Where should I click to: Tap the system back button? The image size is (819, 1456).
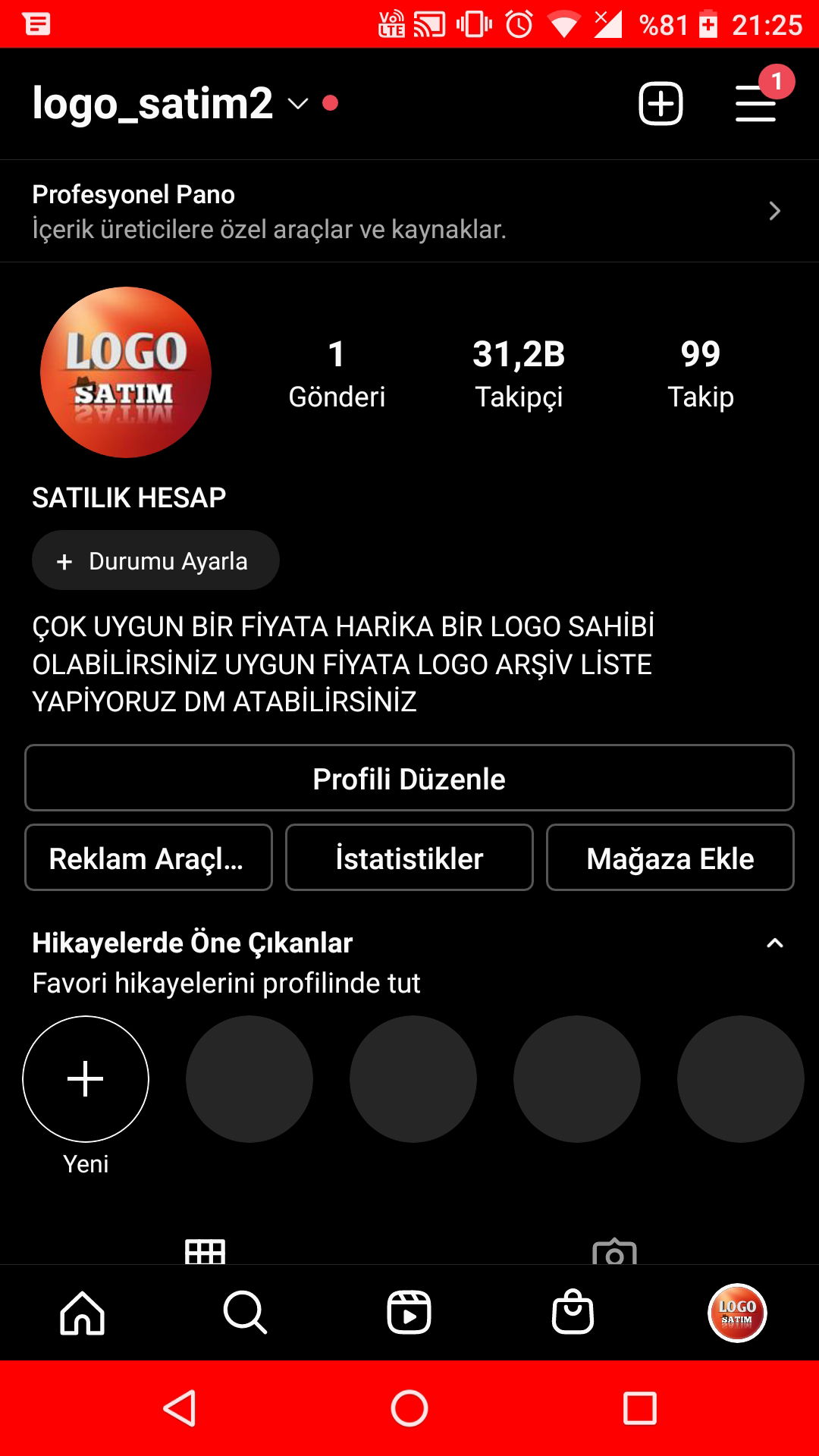coord(180,1409)
